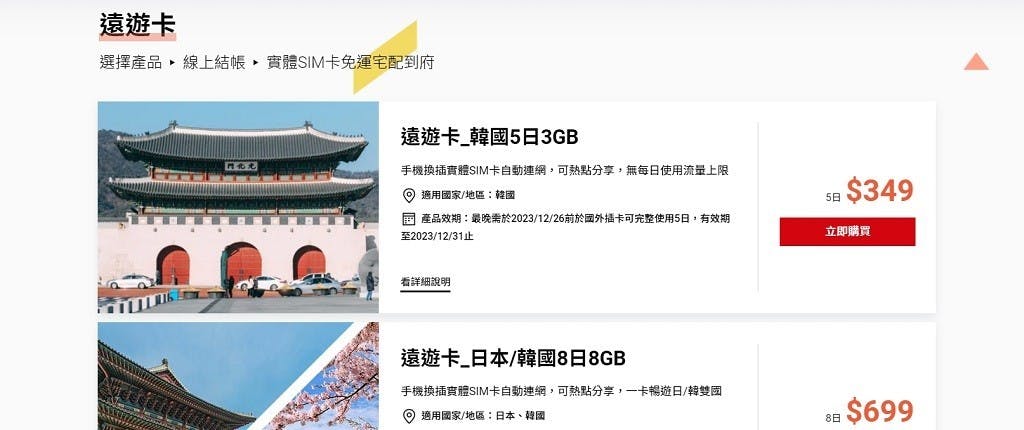Open the 遠遊卡_日本/韓國8日8GB product image
Image resolution: width=1024 pixels, height=430 pixels.
coord(238,377)
